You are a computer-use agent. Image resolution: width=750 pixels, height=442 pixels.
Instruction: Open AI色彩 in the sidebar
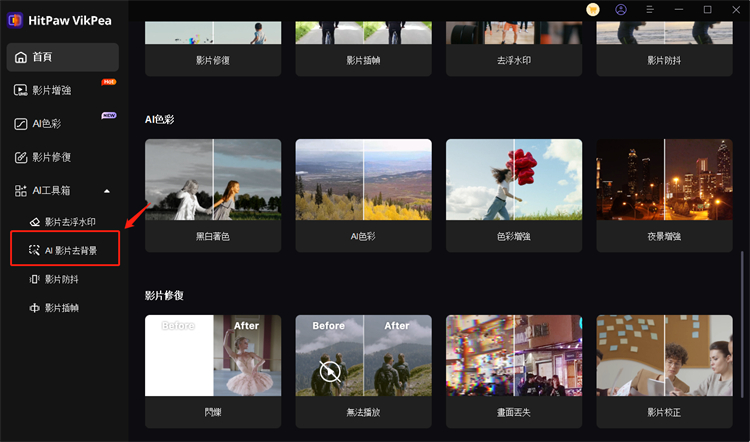click(64, 124)
